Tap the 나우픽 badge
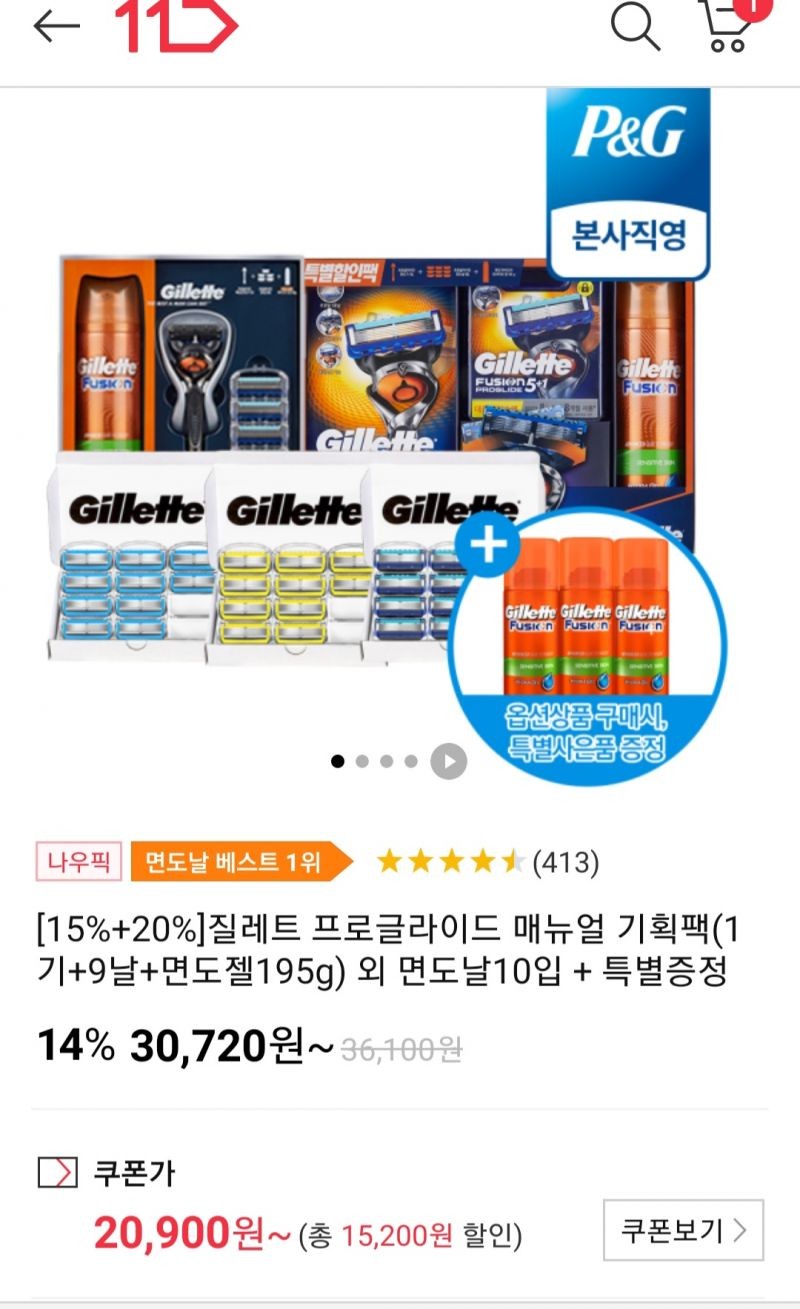800x1309 pixels. coord(79,861)
